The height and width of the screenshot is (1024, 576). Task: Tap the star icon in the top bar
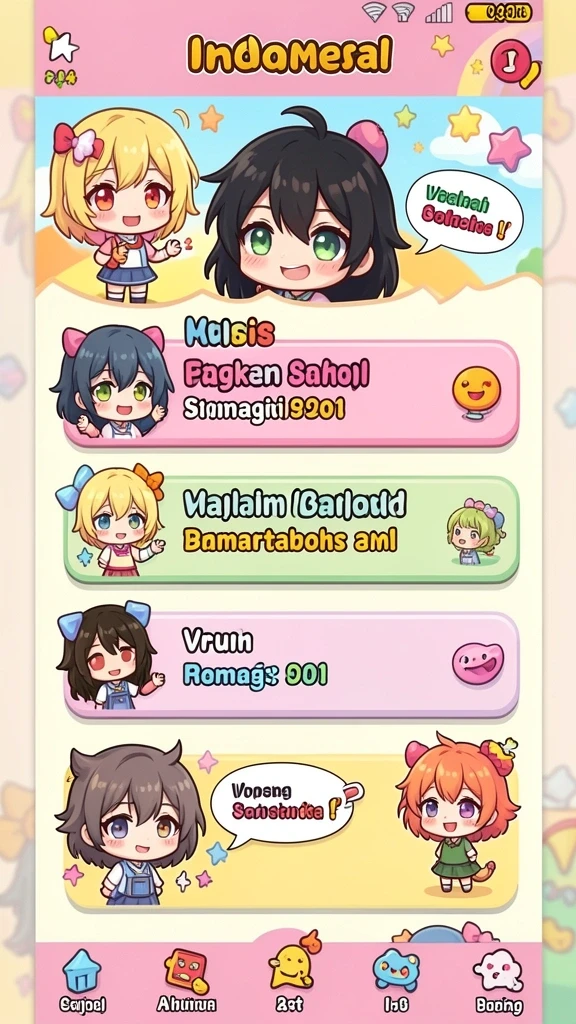point(61,46)
